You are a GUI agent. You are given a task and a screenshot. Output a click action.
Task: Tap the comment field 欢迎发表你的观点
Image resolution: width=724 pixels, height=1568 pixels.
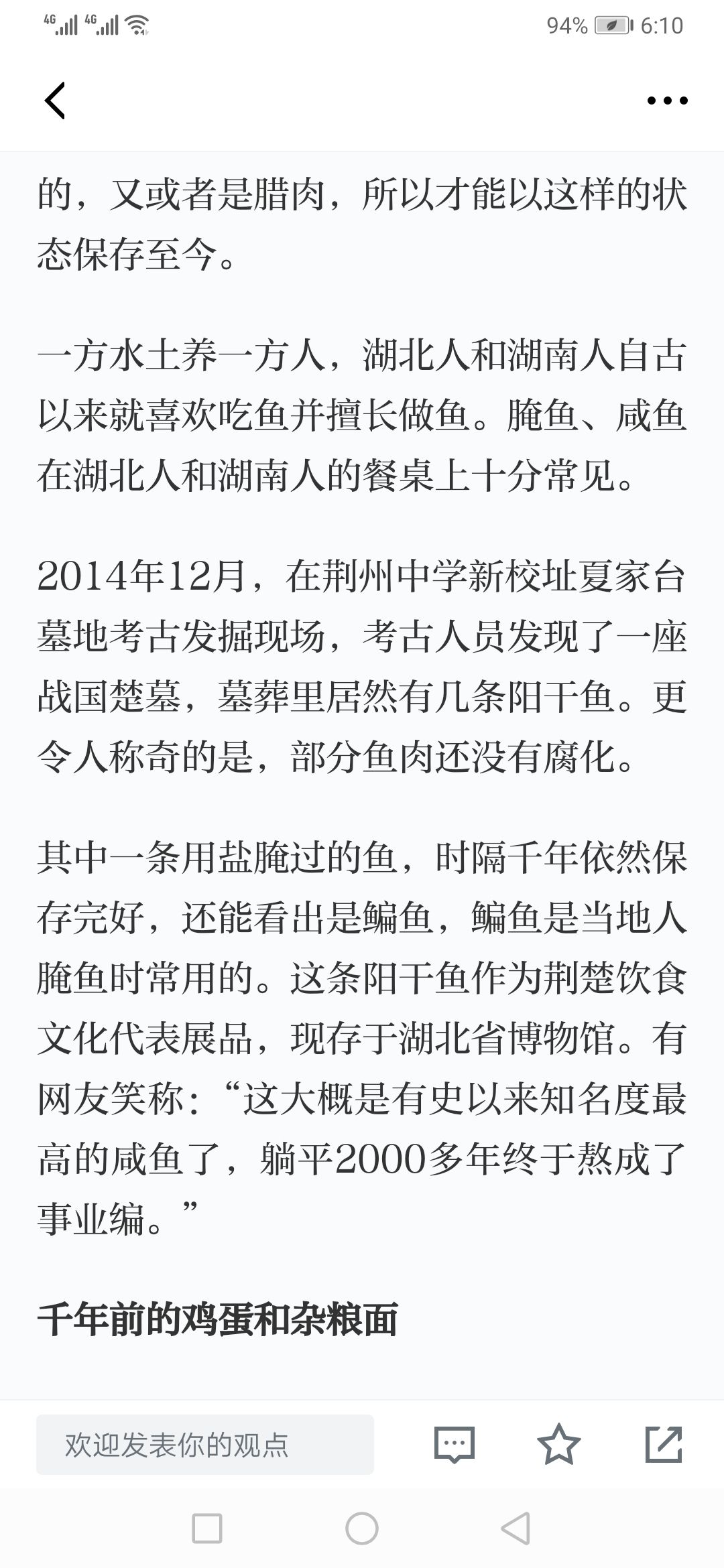(x=205, y=1445)
